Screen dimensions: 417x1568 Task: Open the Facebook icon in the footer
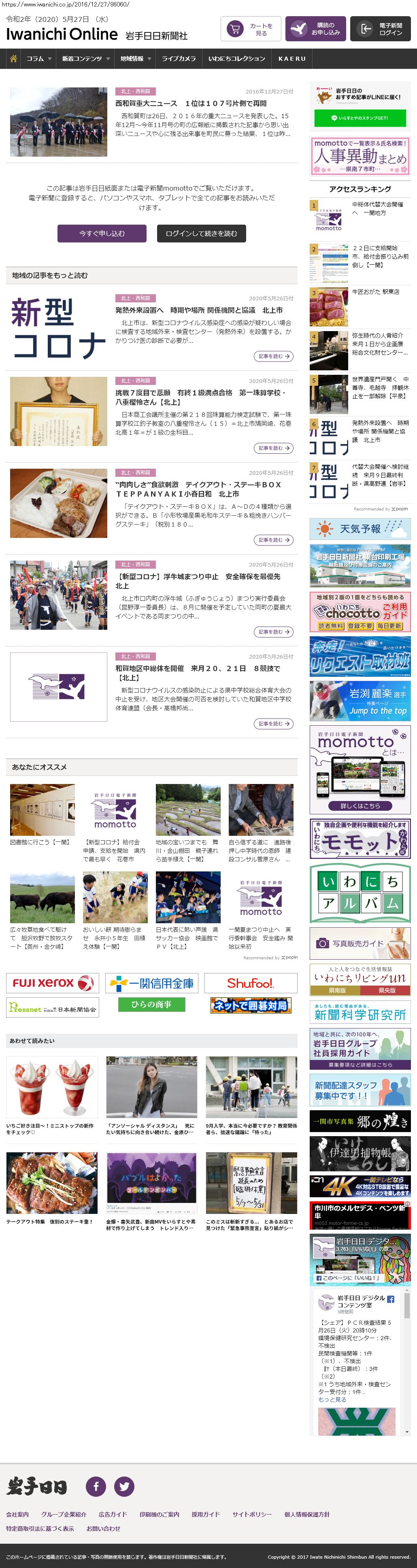click(x=96, y=1486)
